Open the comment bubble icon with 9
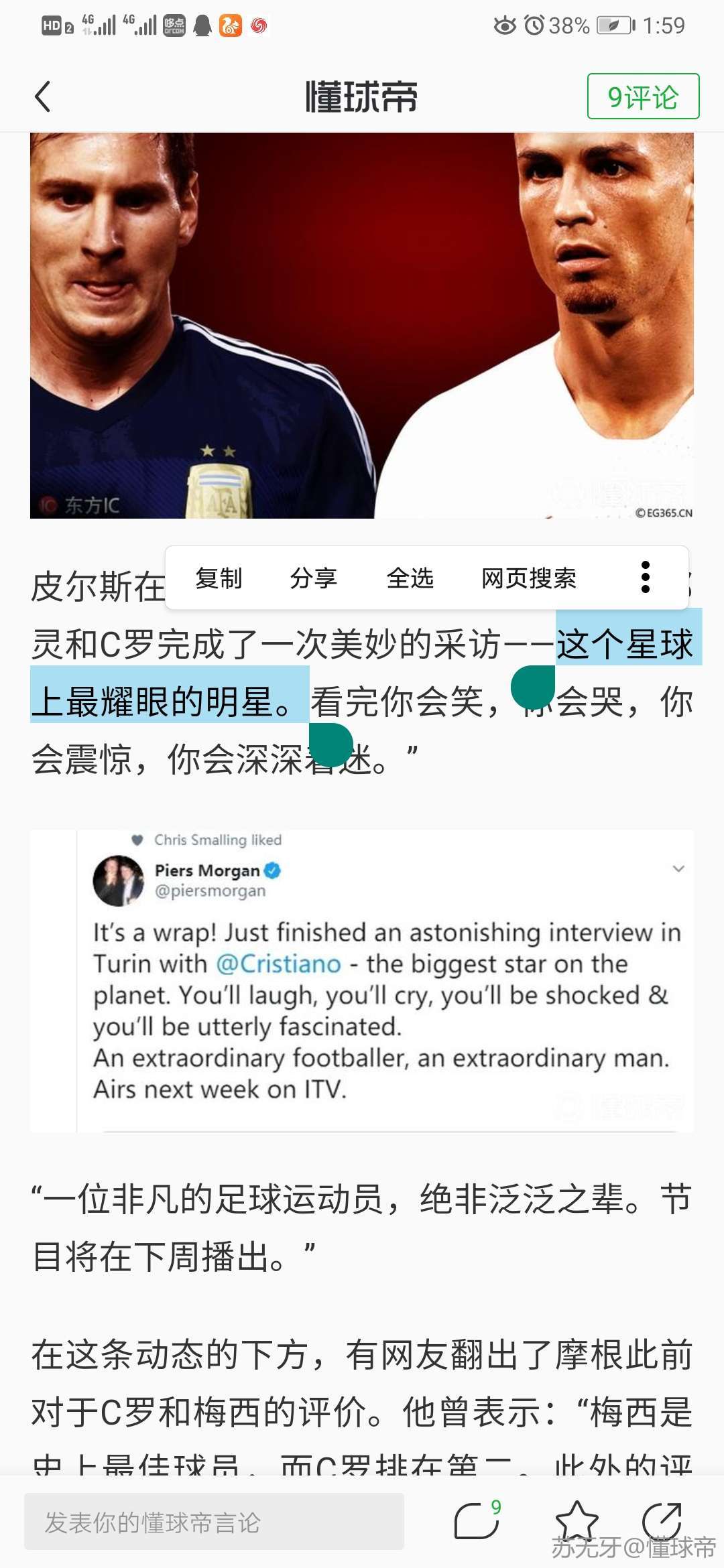Viewport: 724px width, 1568px height. [477, 1520]
